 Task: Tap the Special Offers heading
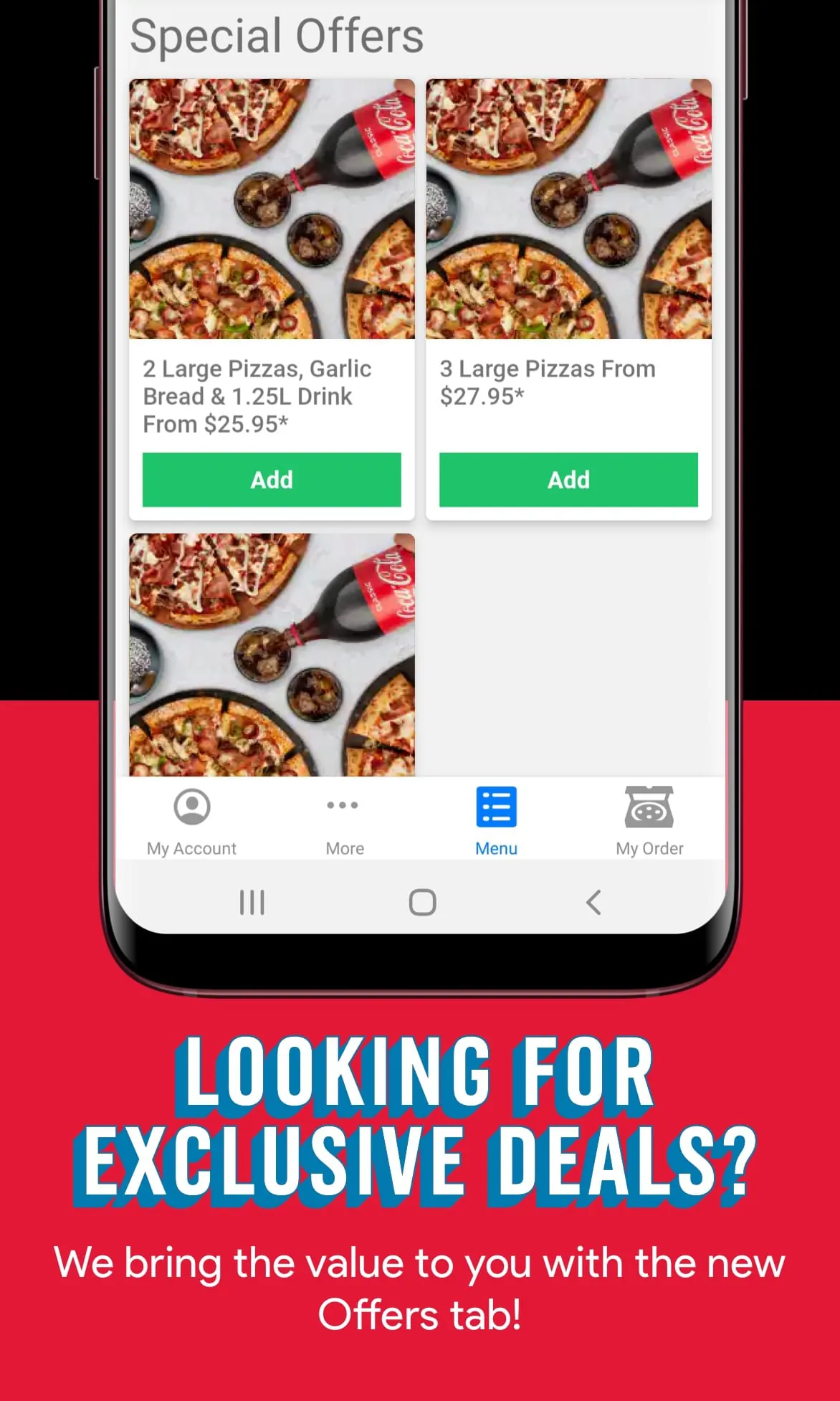[x=277, y=34]
